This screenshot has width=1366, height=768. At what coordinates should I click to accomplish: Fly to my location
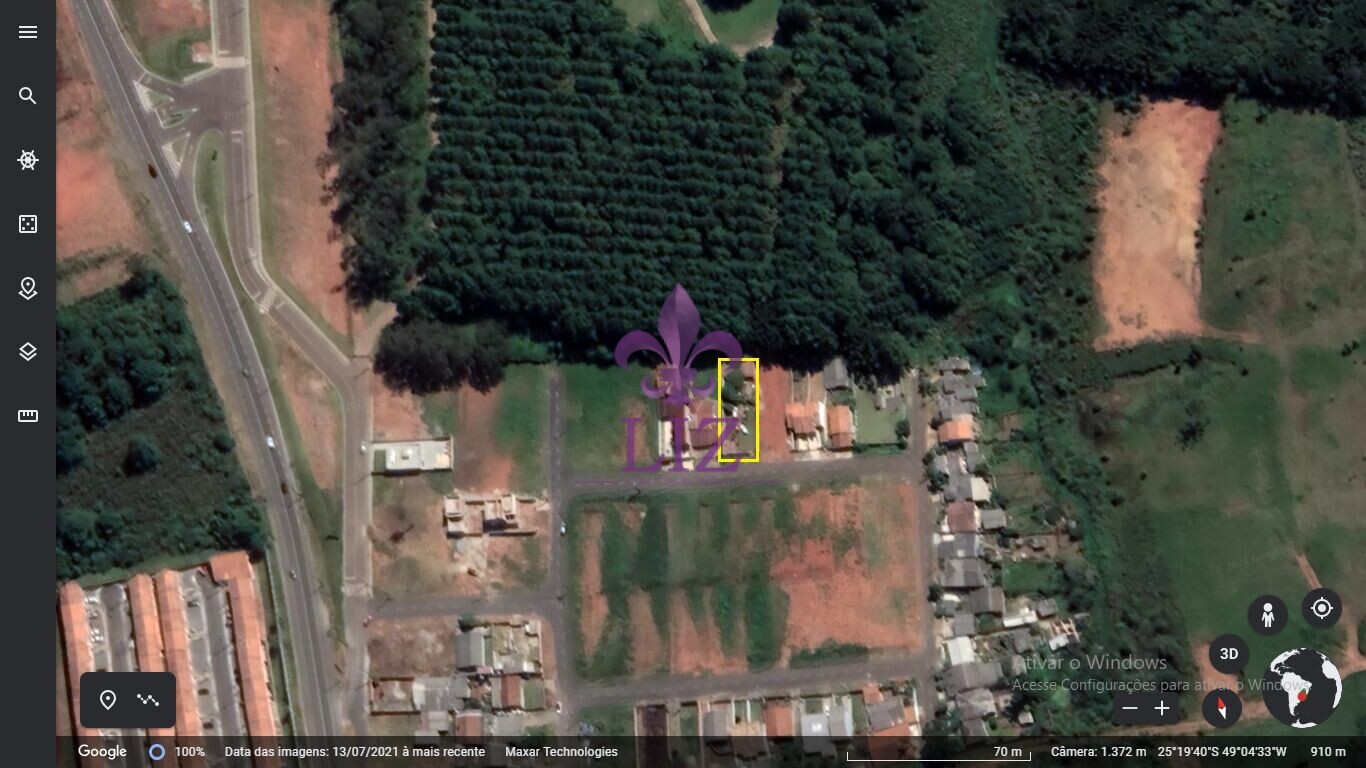point(1322,608)
